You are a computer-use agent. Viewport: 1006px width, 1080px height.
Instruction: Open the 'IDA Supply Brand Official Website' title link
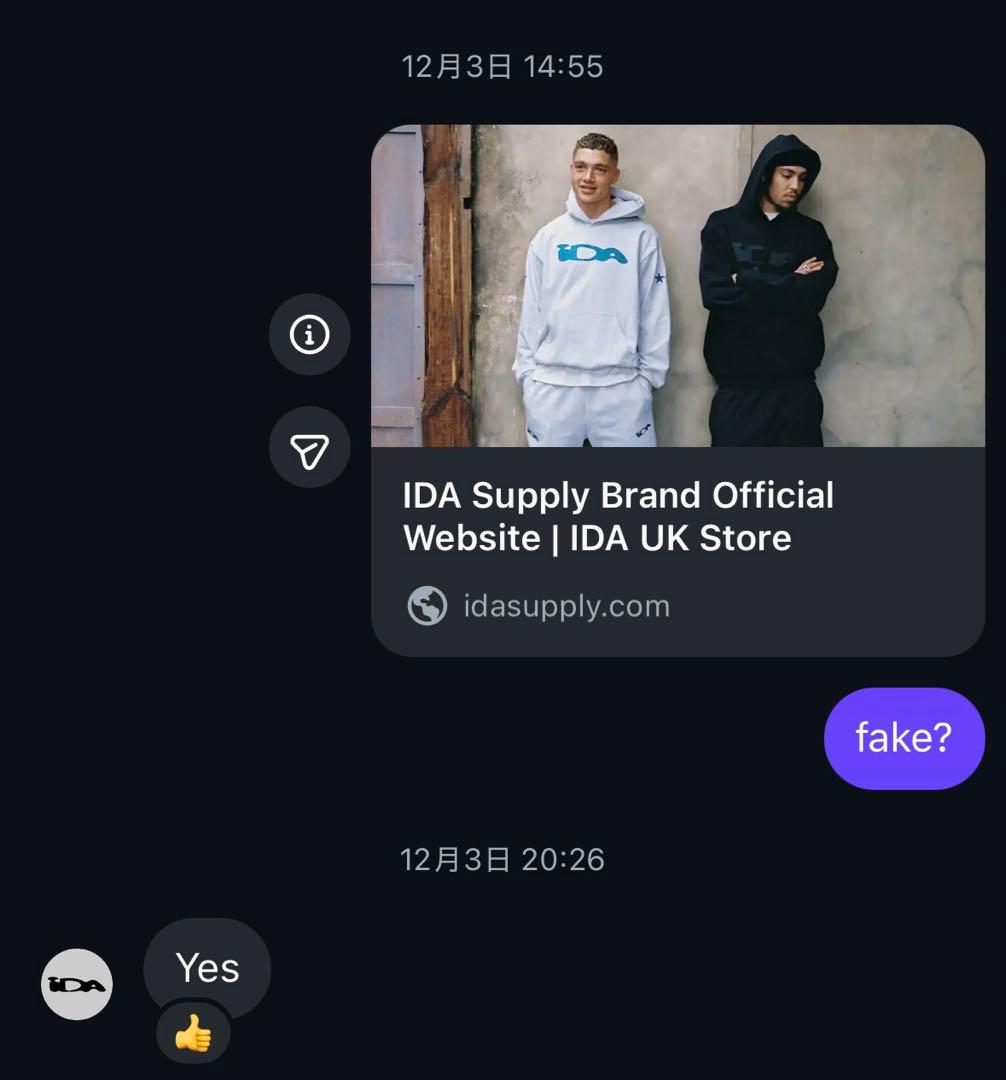tap(618, 495)
